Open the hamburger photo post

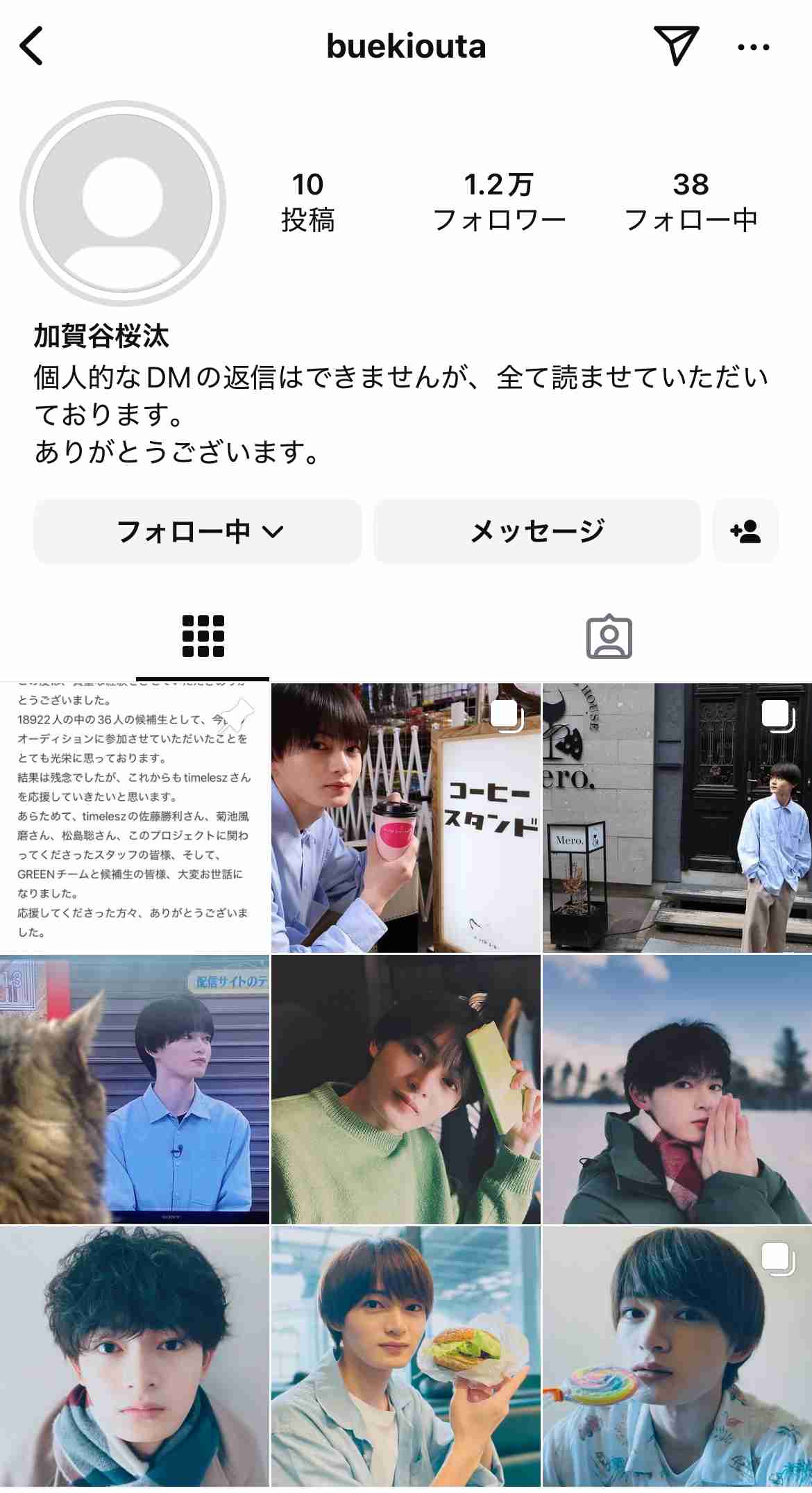[405, 1358]
